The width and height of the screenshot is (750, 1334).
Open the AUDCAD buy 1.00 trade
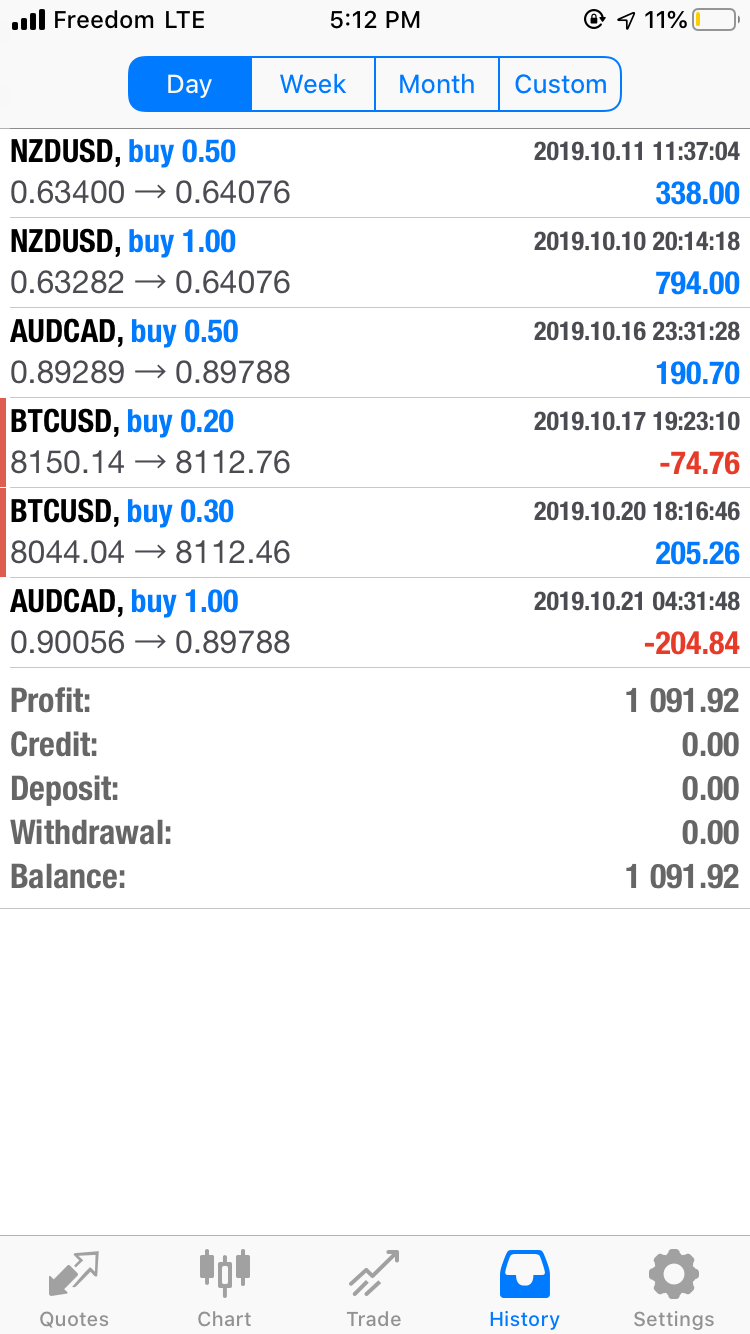pos(375,623)
